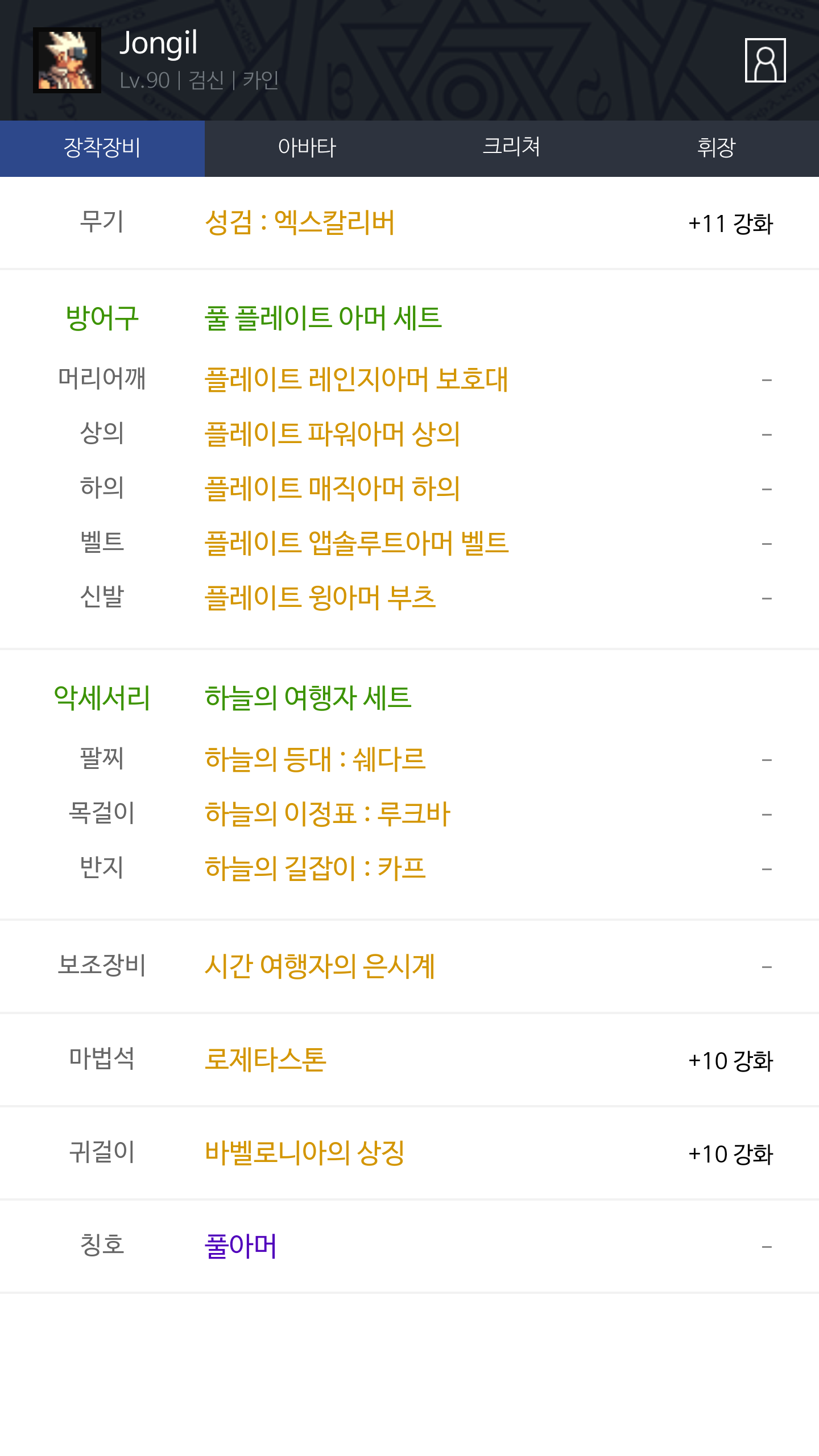
Task: Open earring 바벨로니아의 상징
Action: 305,1153
